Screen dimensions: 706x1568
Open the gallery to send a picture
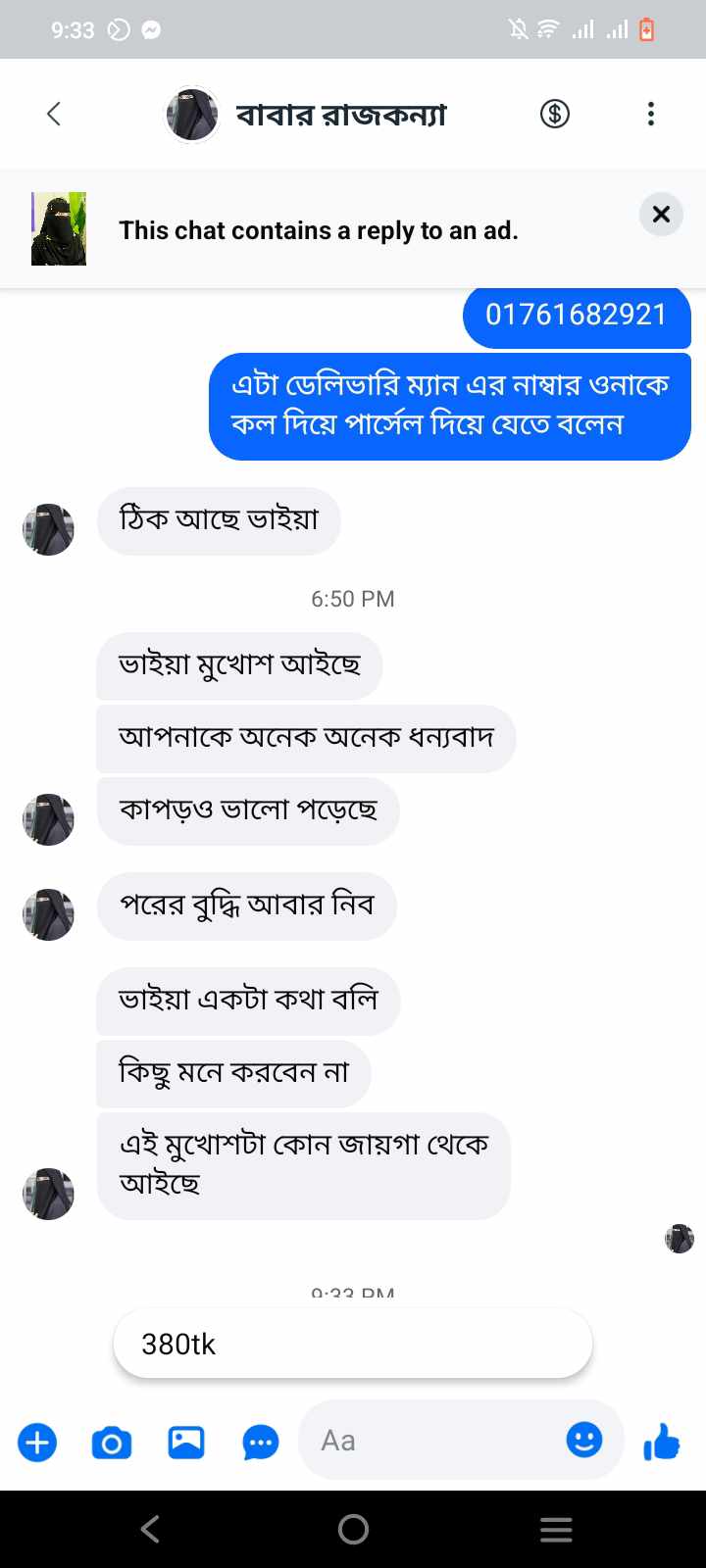point(186,1442)
